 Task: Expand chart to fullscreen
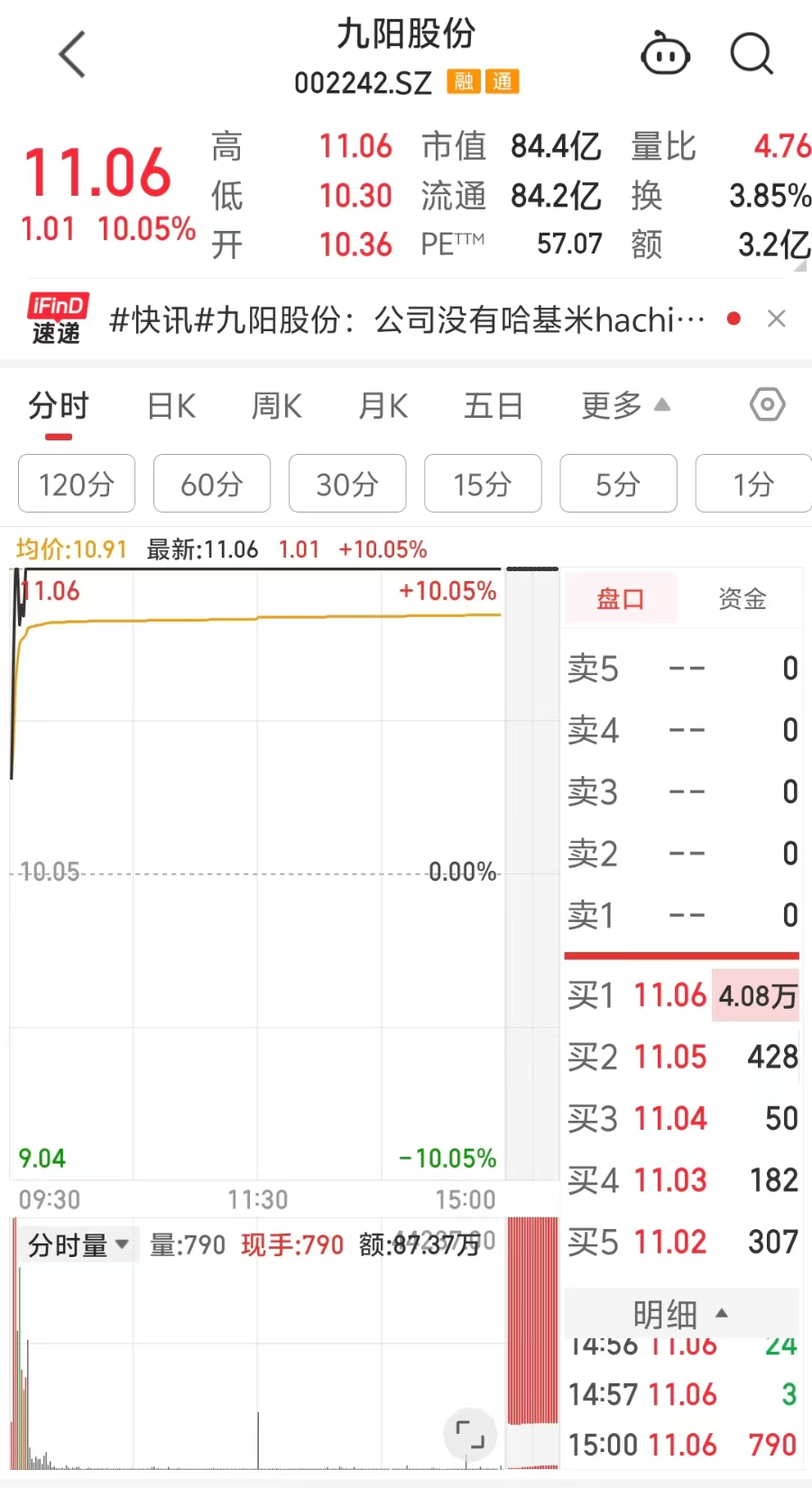pos(470,1434)
